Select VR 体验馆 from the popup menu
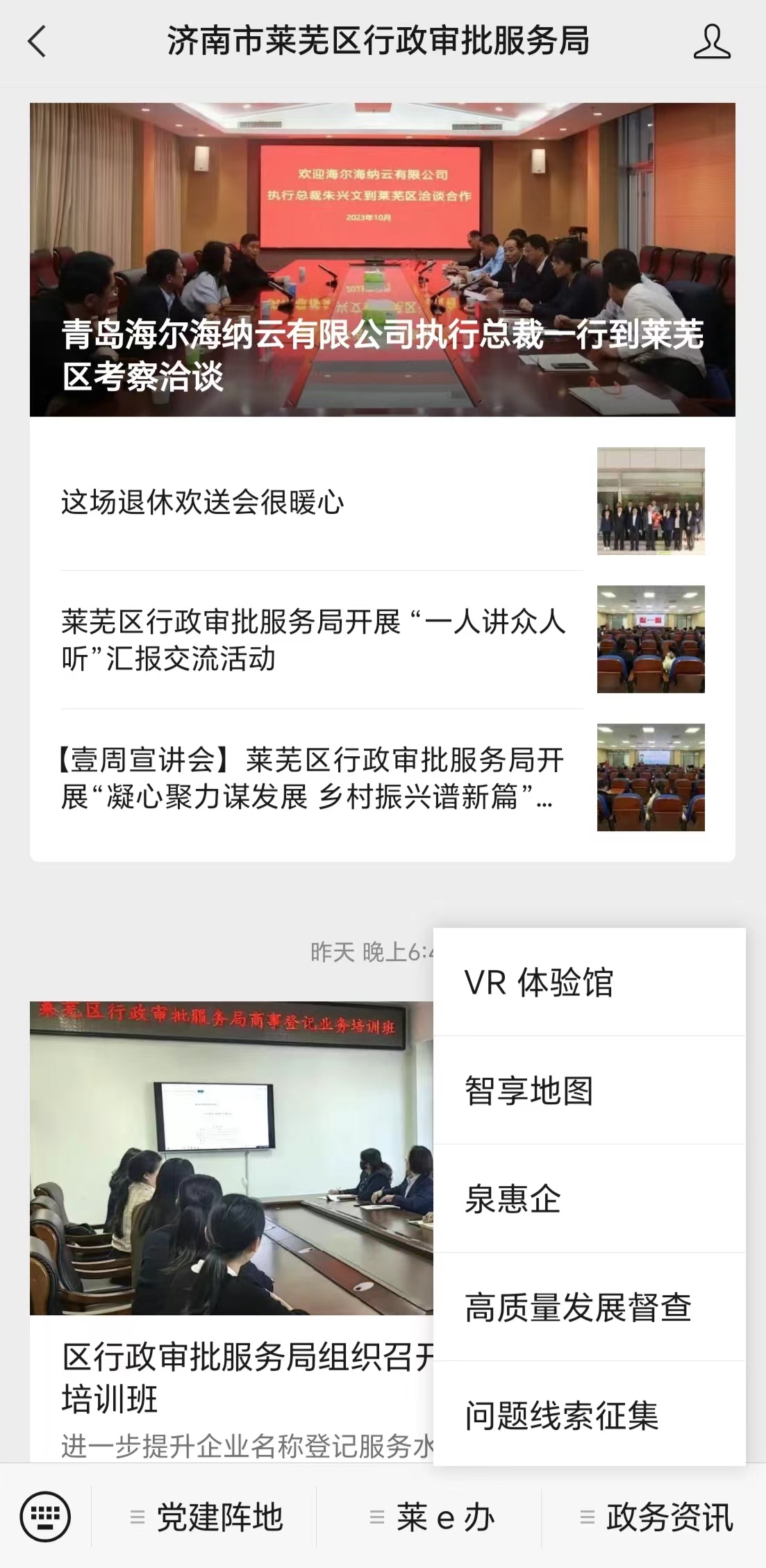The image size is (766, 1568). (x=589, y=982)
